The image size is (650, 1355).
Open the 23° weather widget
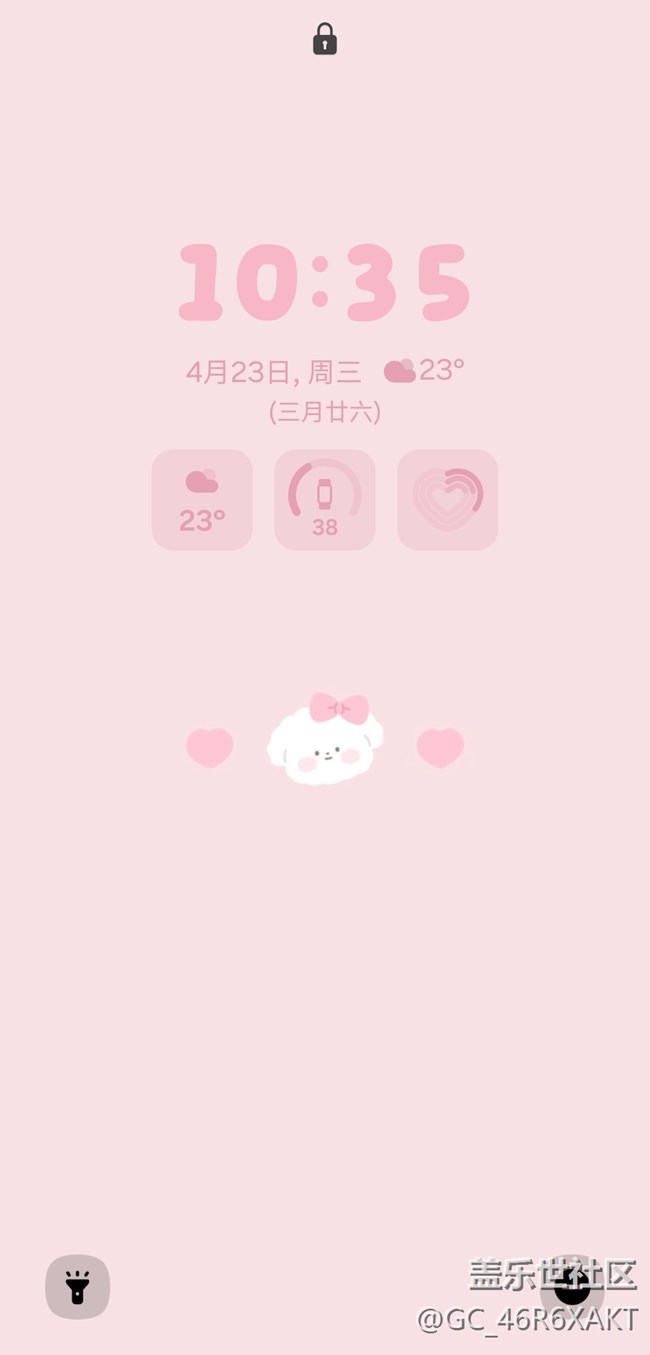(x=202, y=500)
